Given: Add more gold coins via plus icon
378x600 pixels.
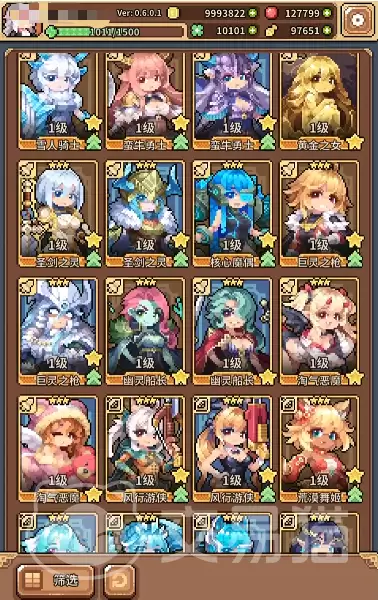Looking at the screenshot, I should tap(253, 13).
